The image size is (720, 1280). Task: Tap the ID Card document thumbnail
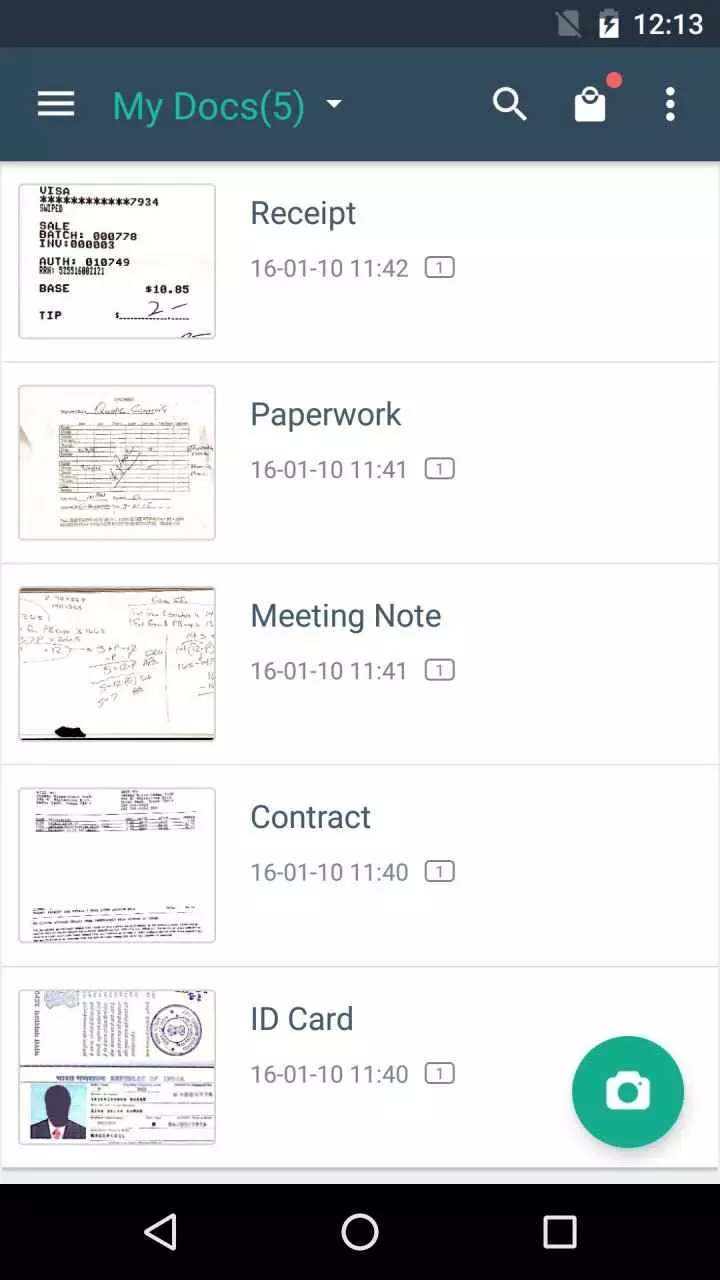click(116, 1066)
